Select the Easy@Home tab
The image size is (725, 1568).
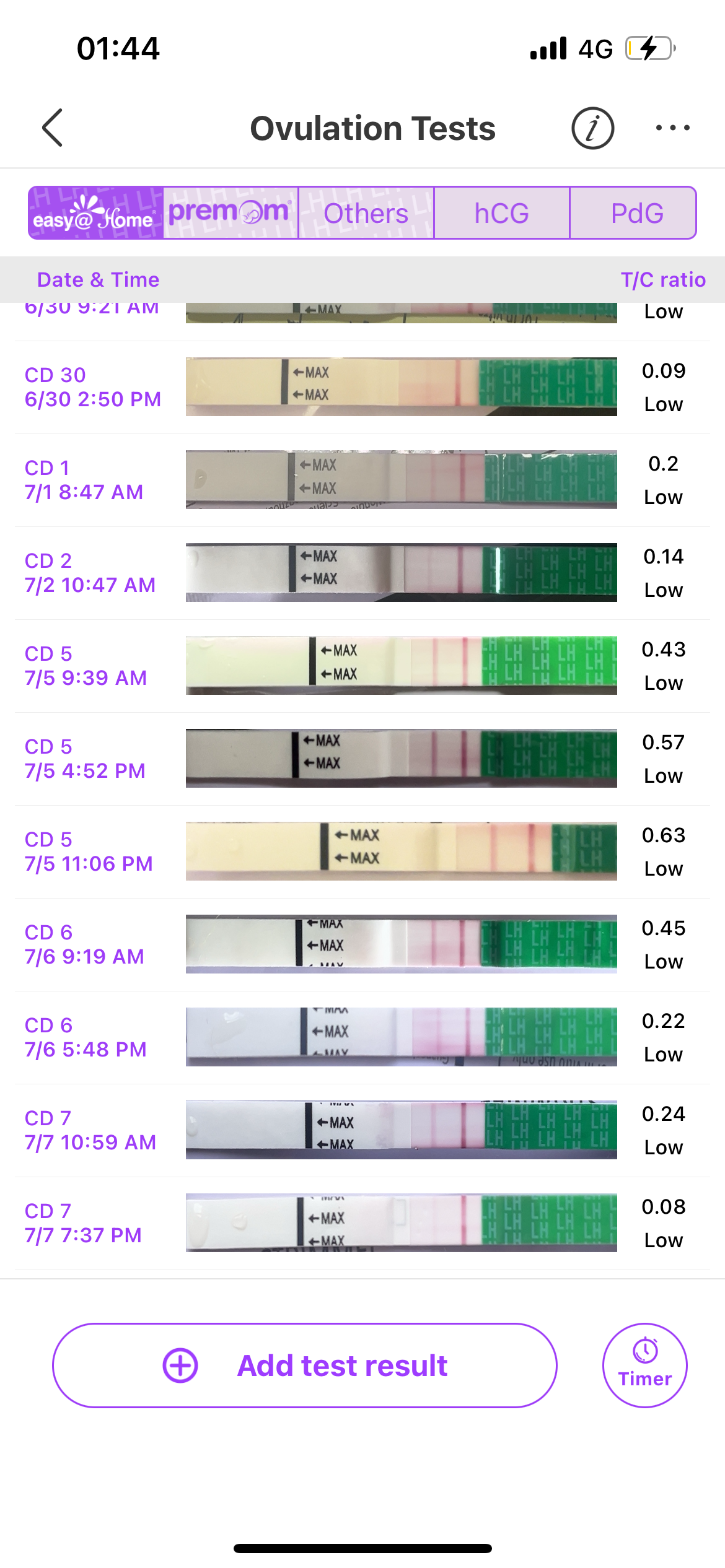96,213
